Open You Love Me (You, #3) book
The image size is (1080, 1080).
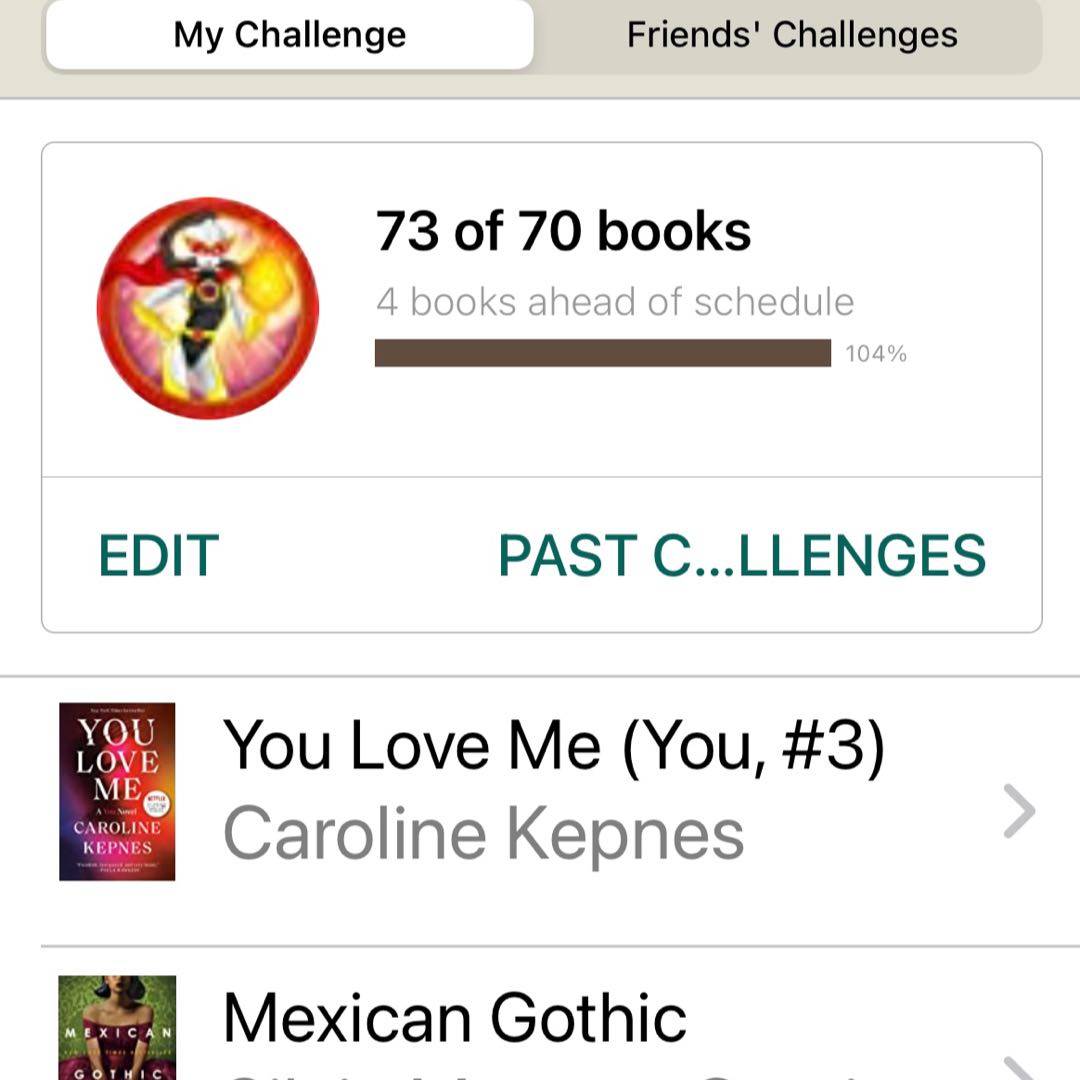(x=552, y=790)
